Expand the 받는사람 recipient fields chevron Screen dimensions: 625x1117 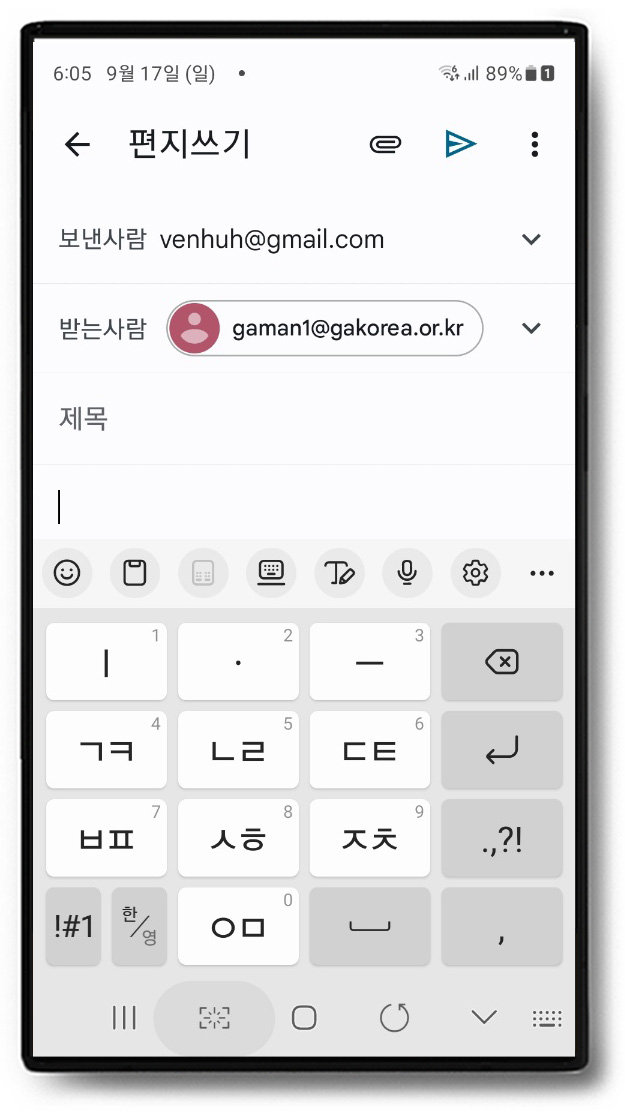pyautogui.click(x=532, y=328)
